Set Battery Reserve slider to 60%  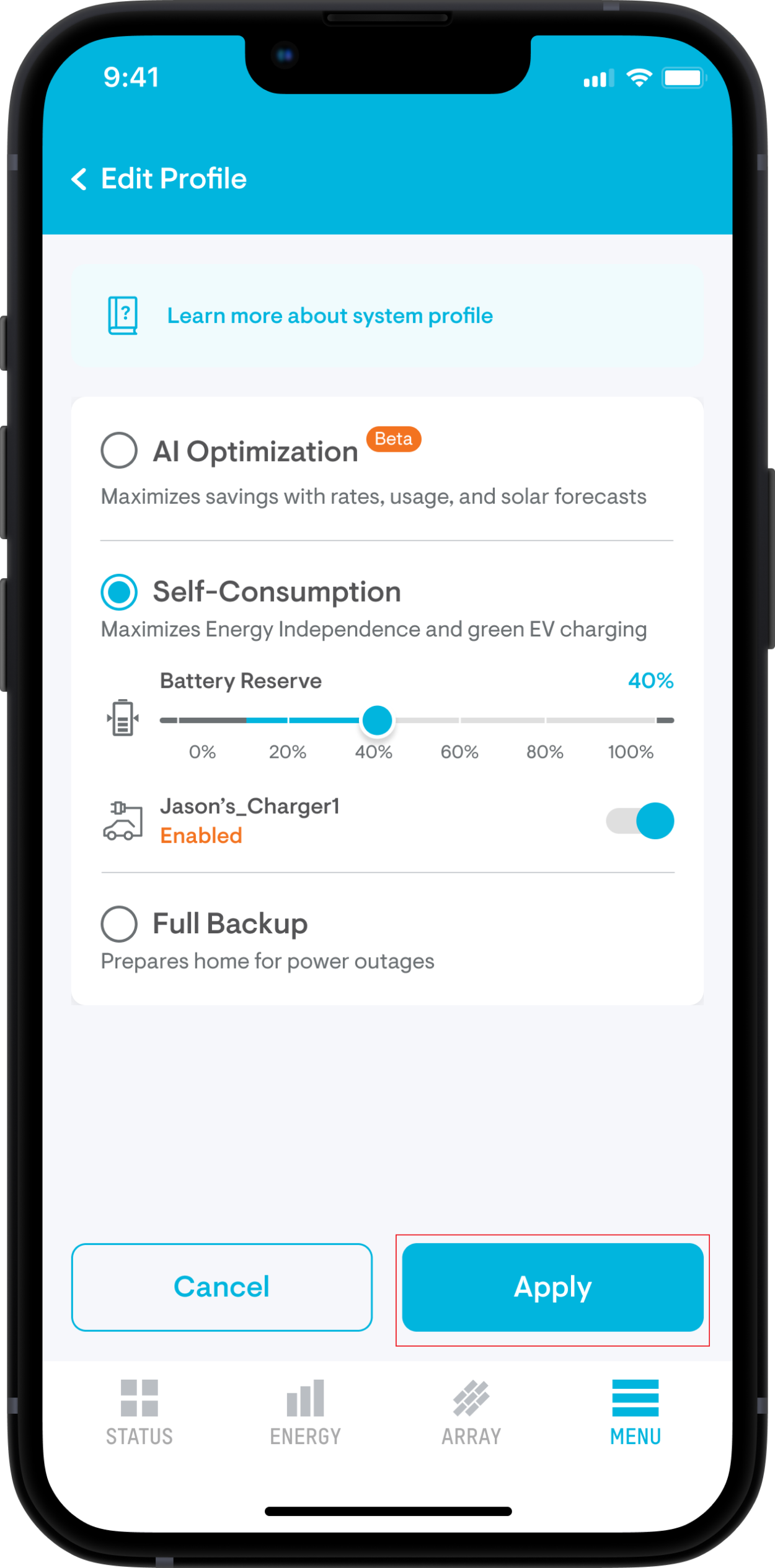coord(459,720)
